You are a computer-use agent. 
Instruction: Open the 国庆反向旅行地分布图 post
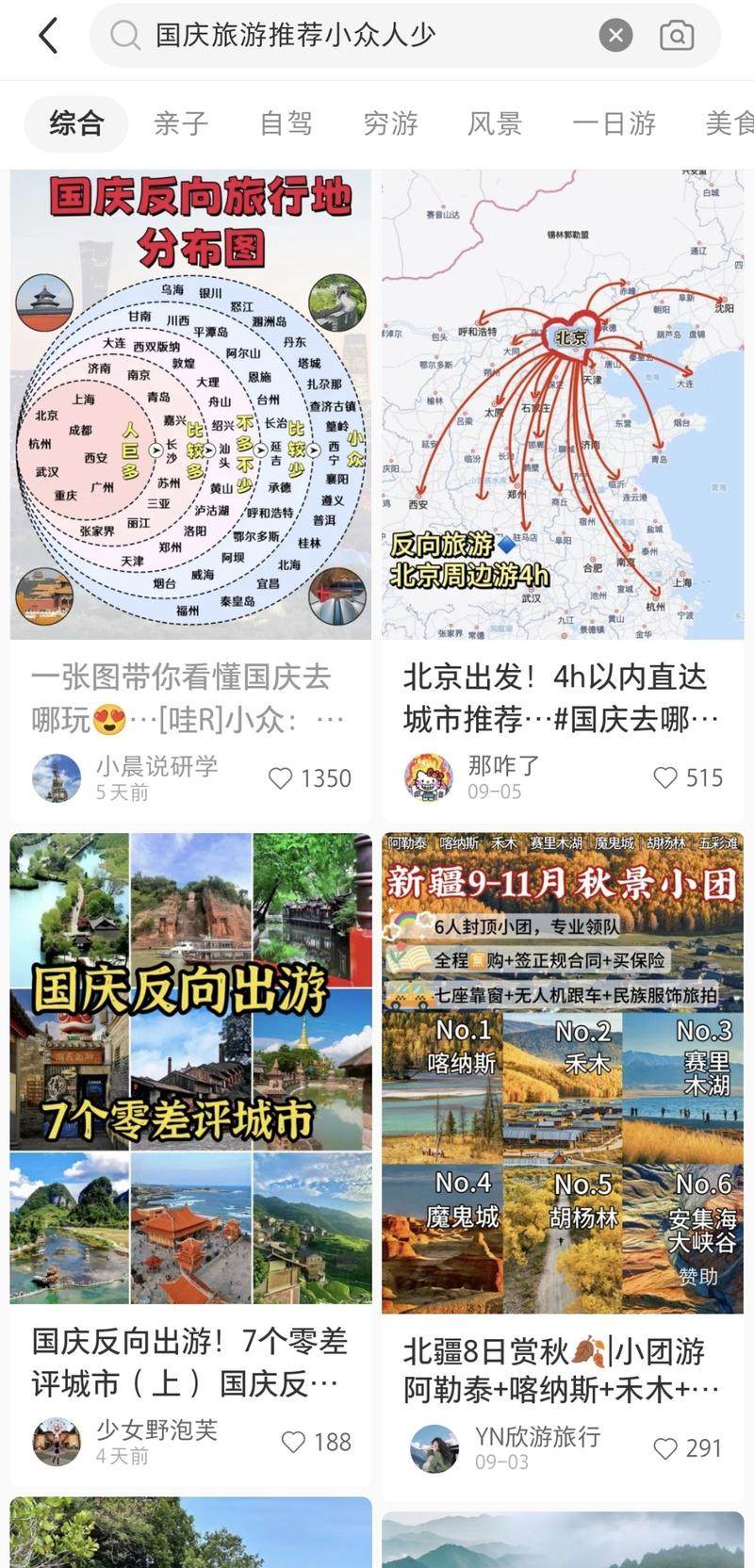click(190, 405)
